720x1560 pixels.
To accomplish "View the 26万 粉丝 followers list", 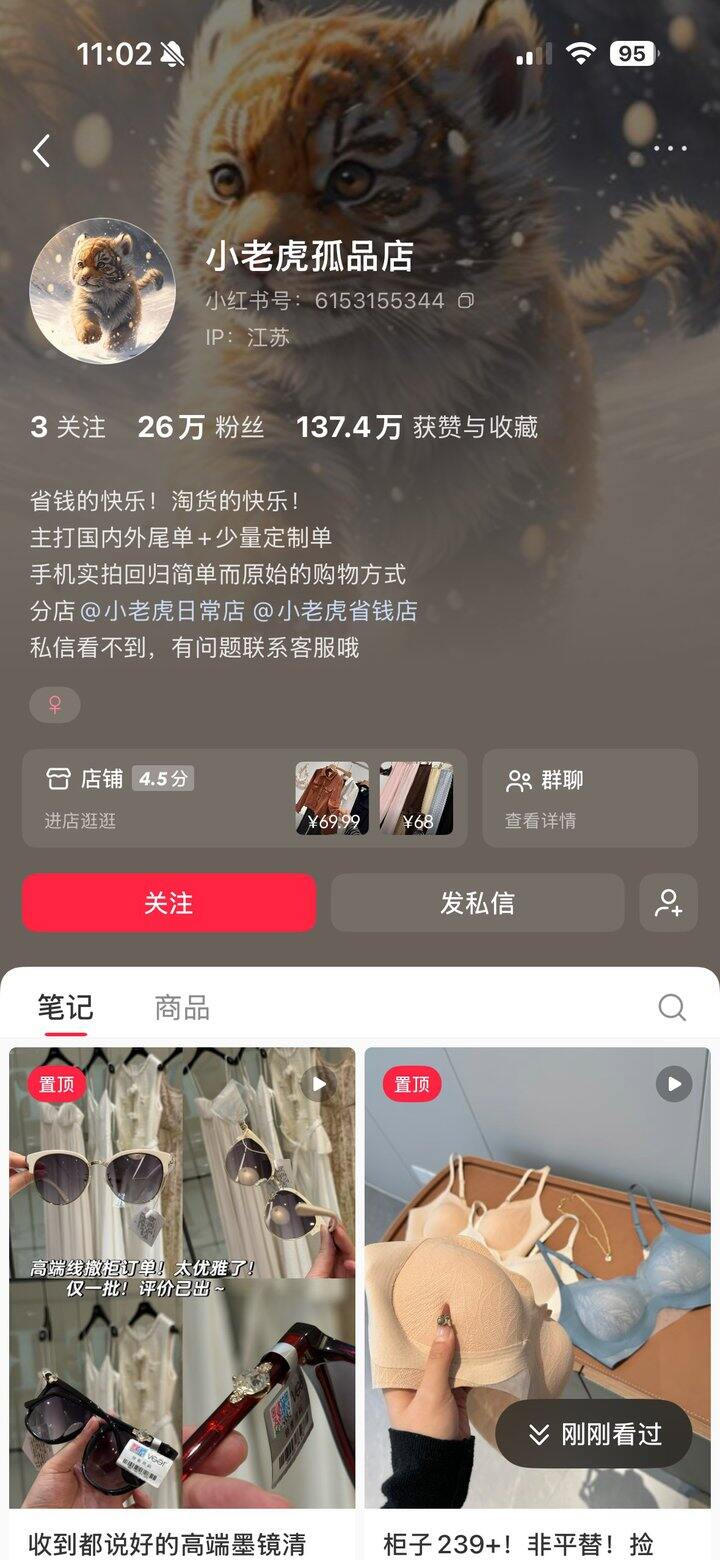I will pyautogui.click(x=201, y=427).
